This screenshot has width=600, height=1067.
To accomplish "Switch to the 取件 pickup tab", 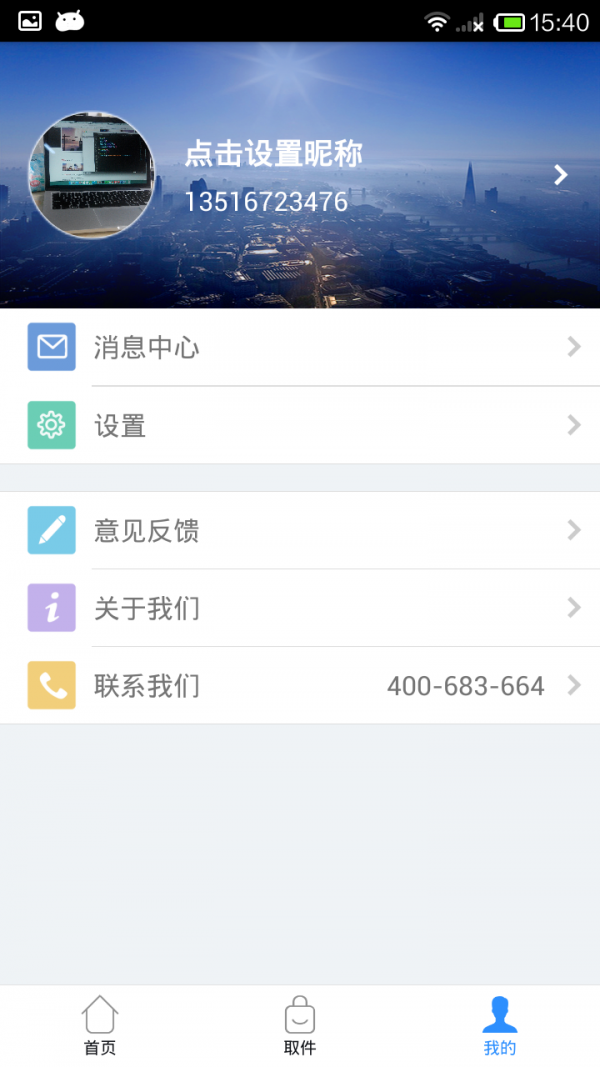I will click(x=300, y=1026).
